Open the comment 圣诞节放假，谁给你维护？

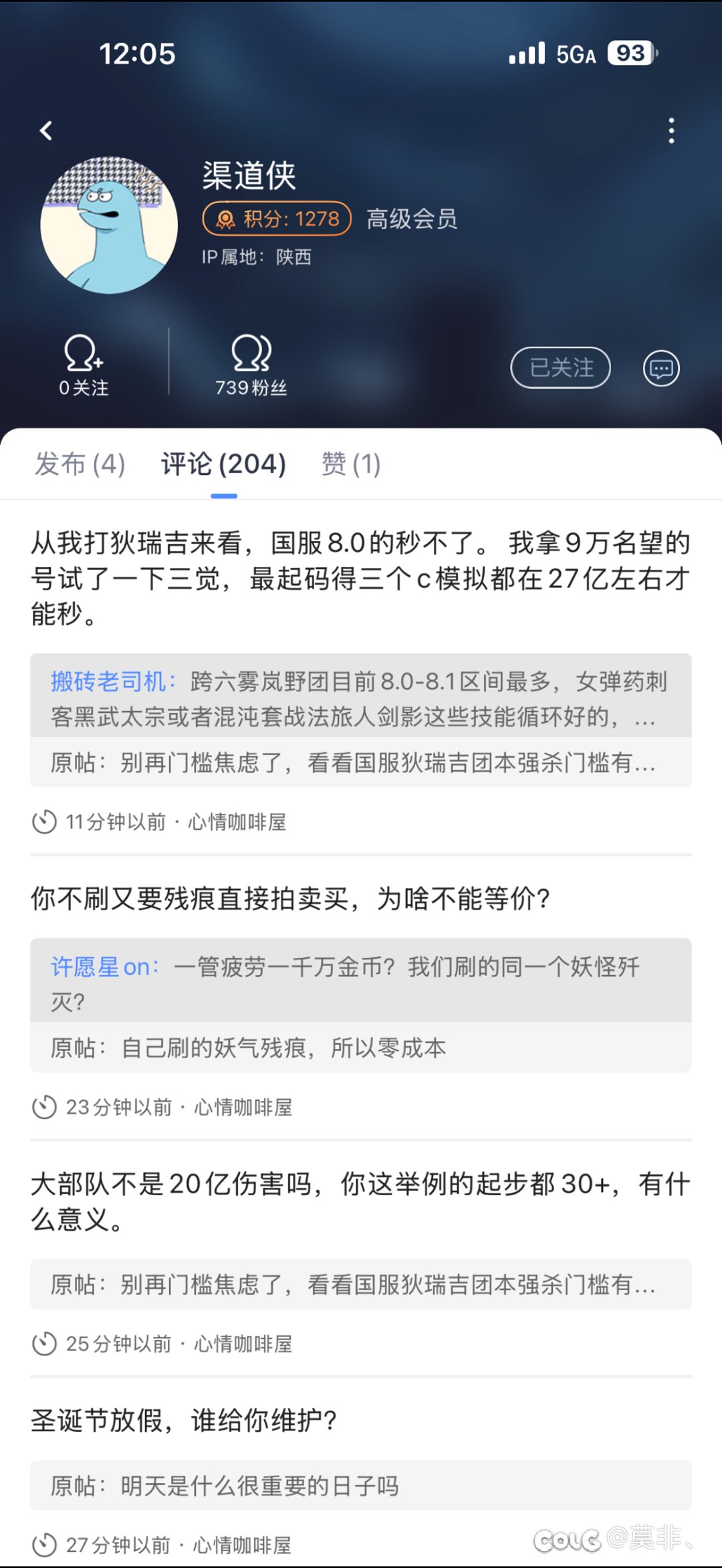[x=184, y=1420]
